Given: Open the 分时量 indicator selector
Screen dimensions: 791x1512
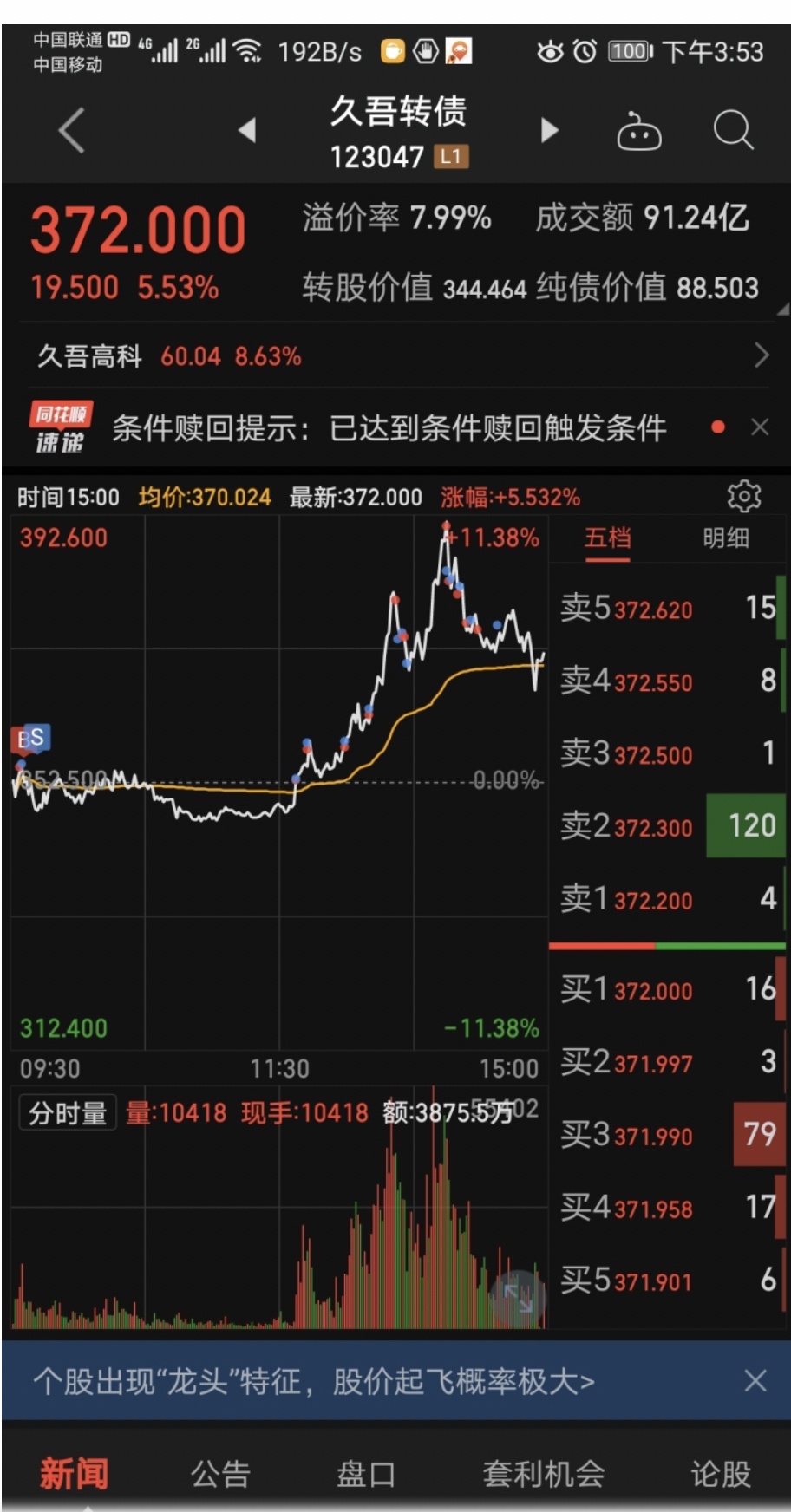Looking at the screenshot, I should [68, 1112].
